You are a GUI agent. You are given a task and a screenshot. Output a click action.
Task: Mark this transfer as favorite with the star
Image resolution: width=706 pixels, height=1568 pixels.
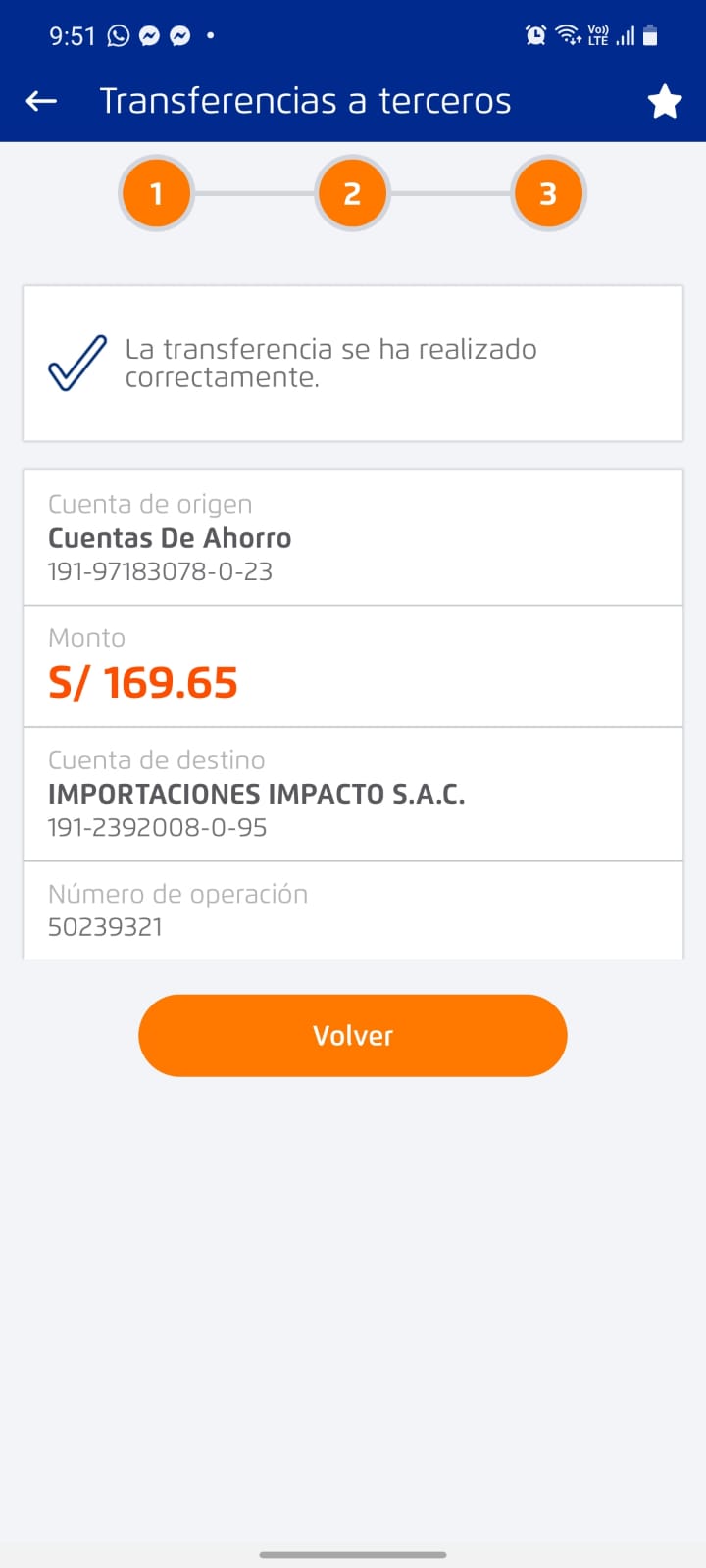[664, 101]
